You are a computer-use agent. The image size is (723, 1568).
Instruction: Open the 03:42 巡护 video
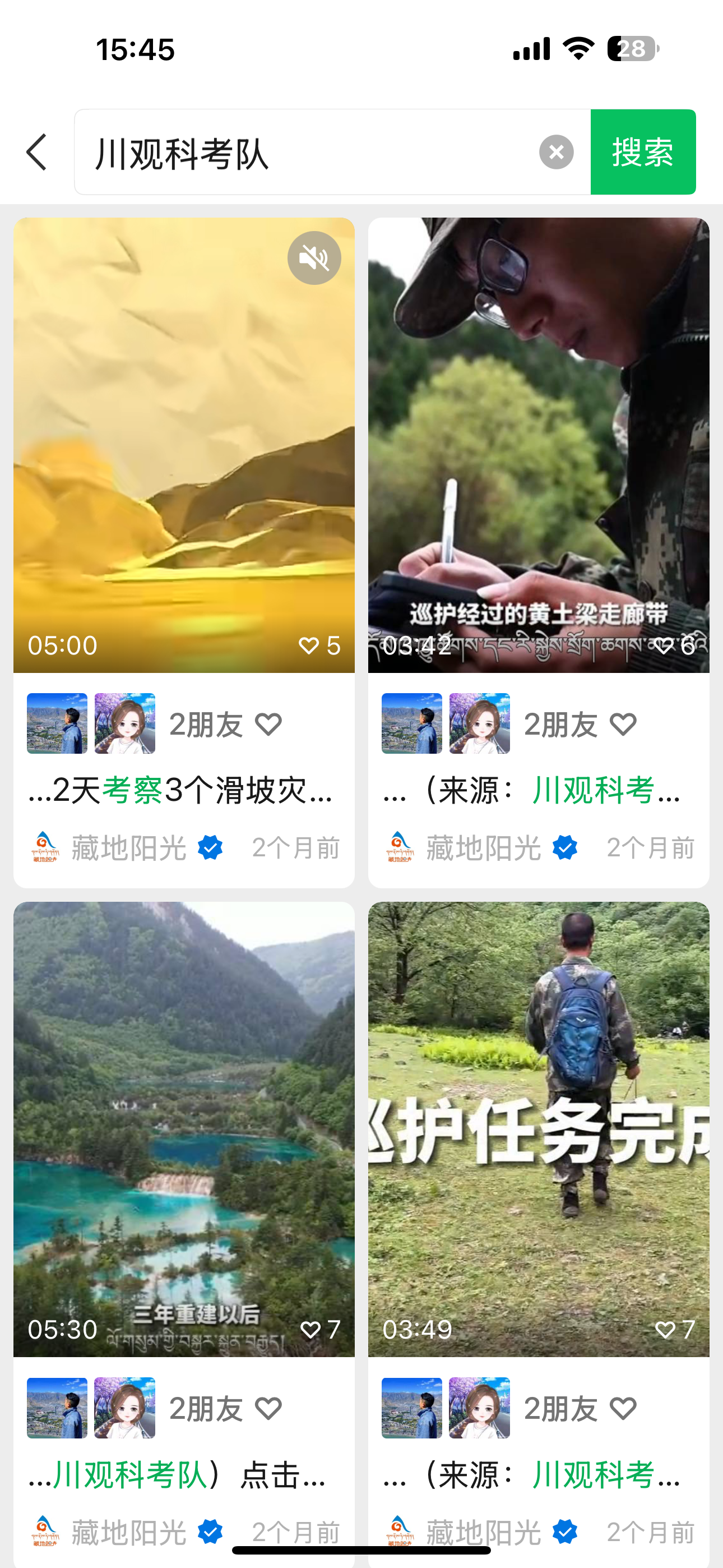[539, 444]
